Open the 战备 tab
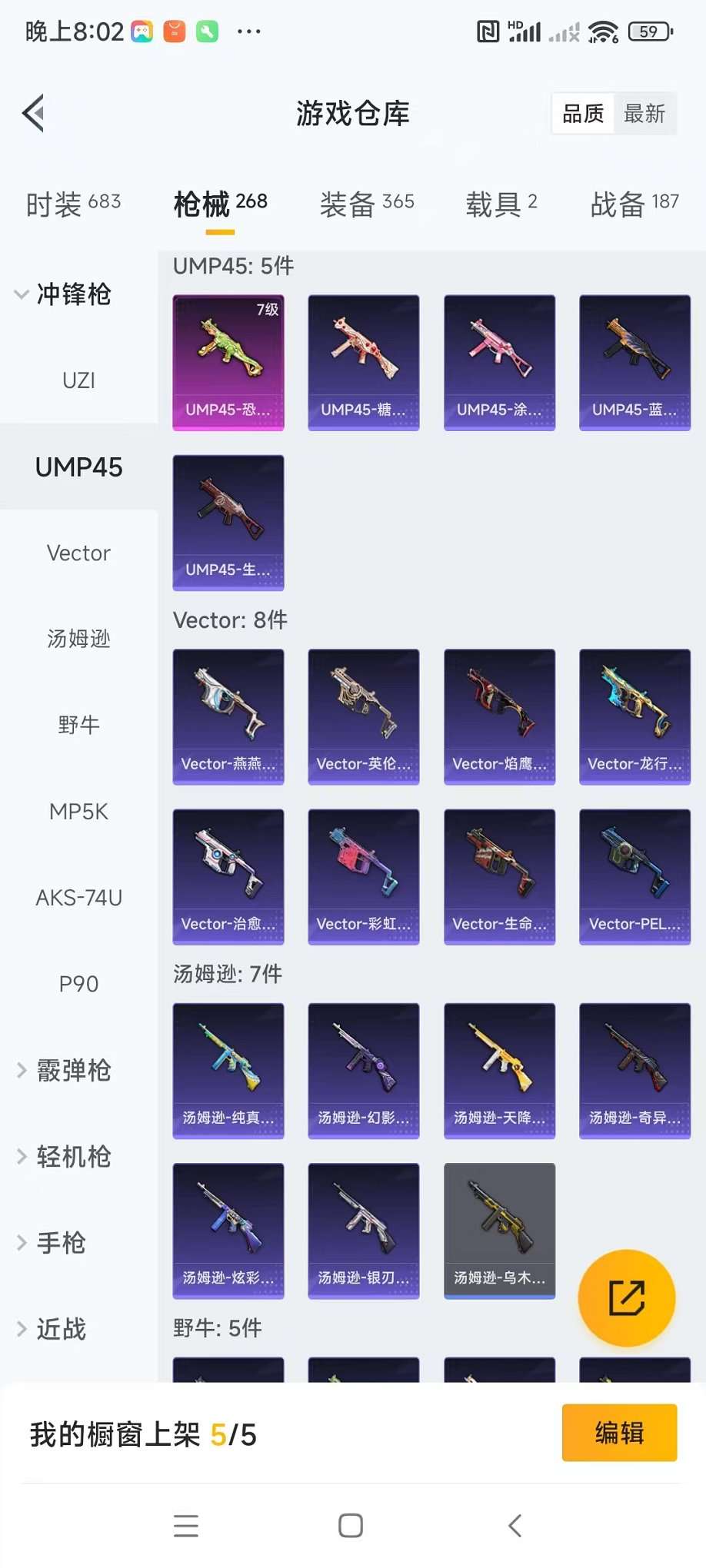 coord(634,204)
